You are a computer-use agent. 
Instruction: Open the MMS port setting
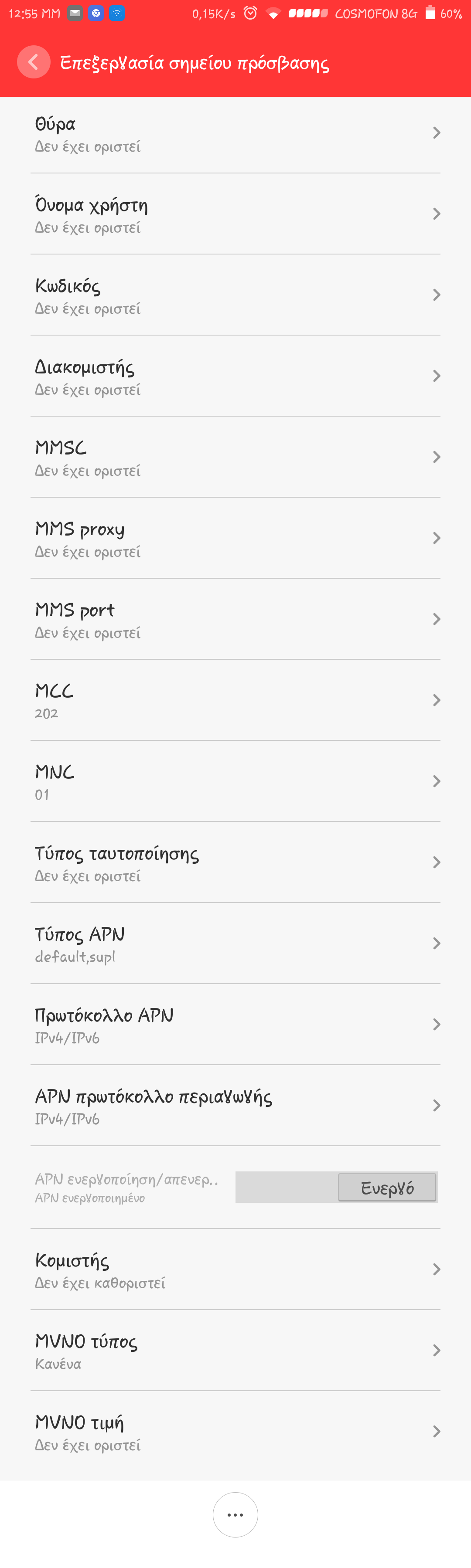235,620
